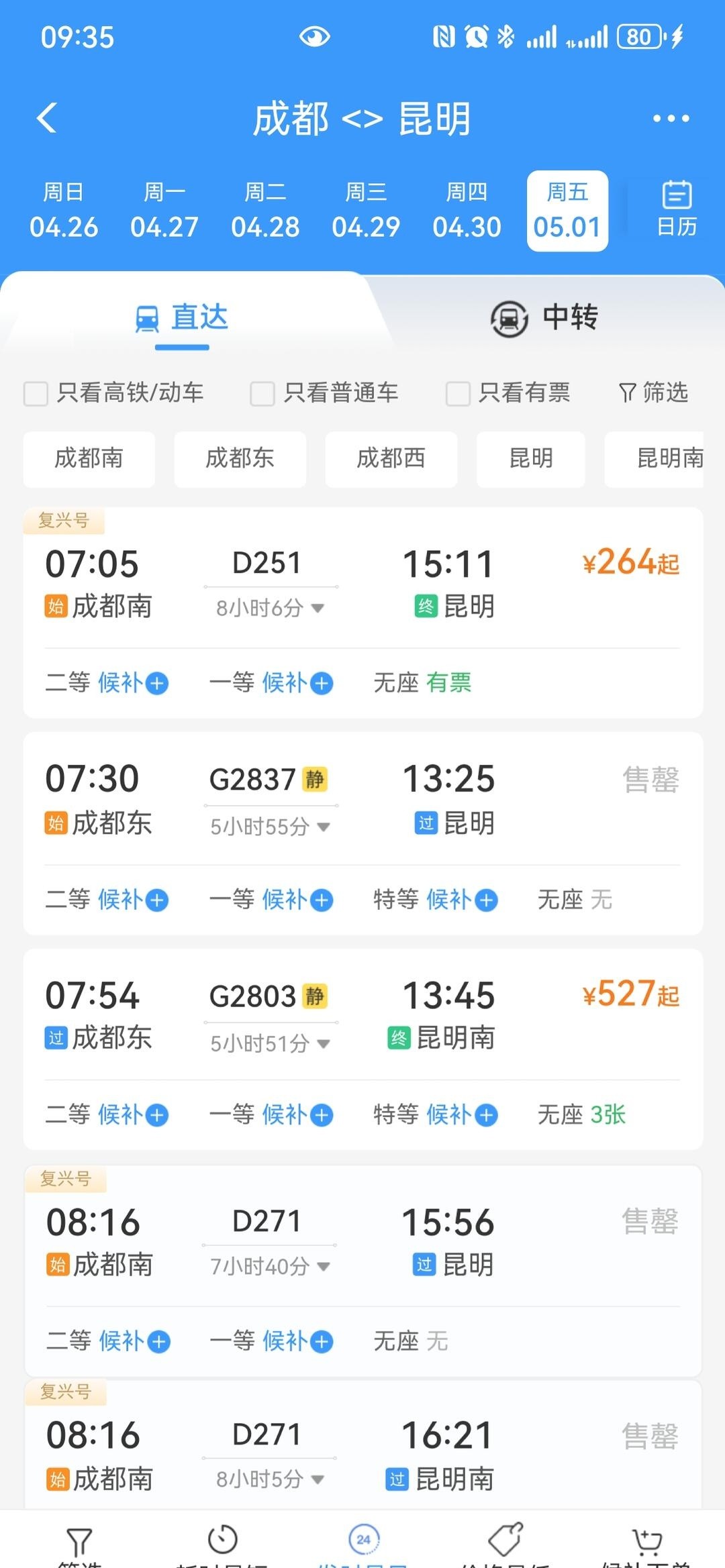
Task: Enable 只看有票 checkbox
Action: (458, 393)
